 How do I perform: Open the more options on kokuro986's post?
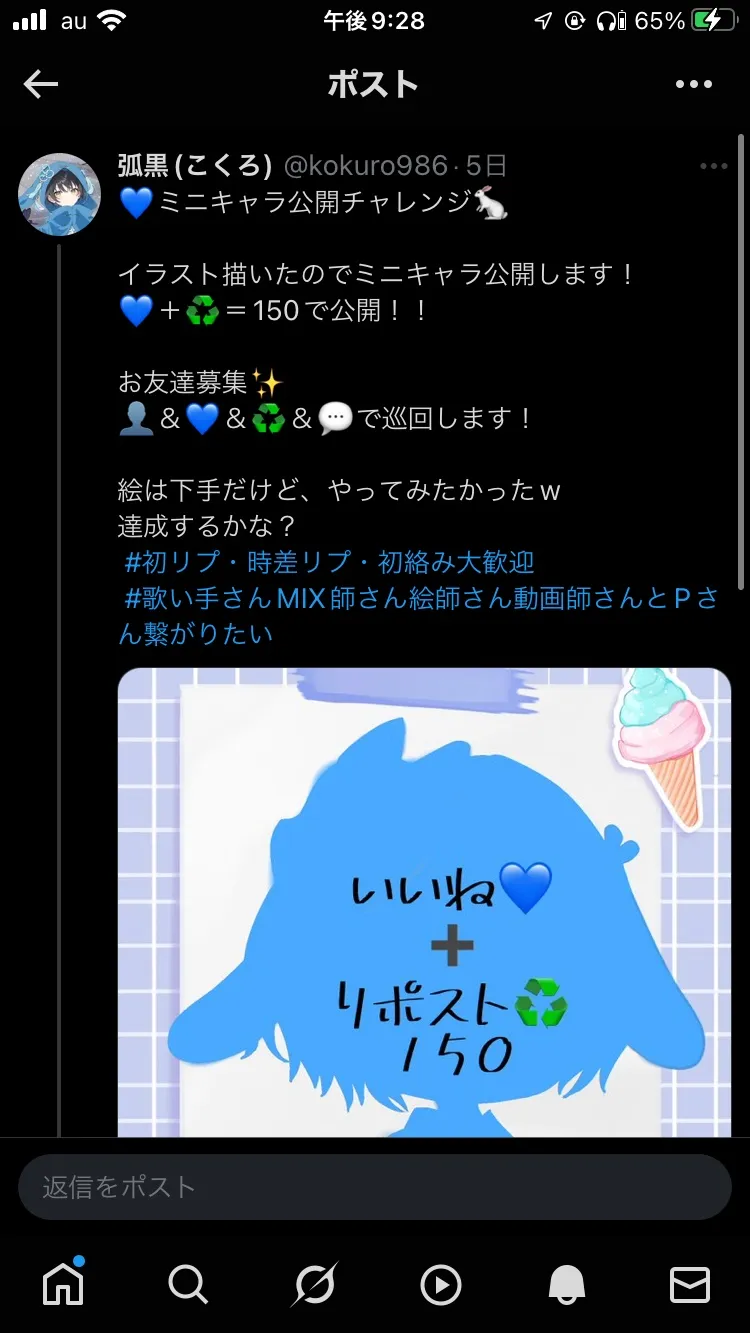coord(713,166)
